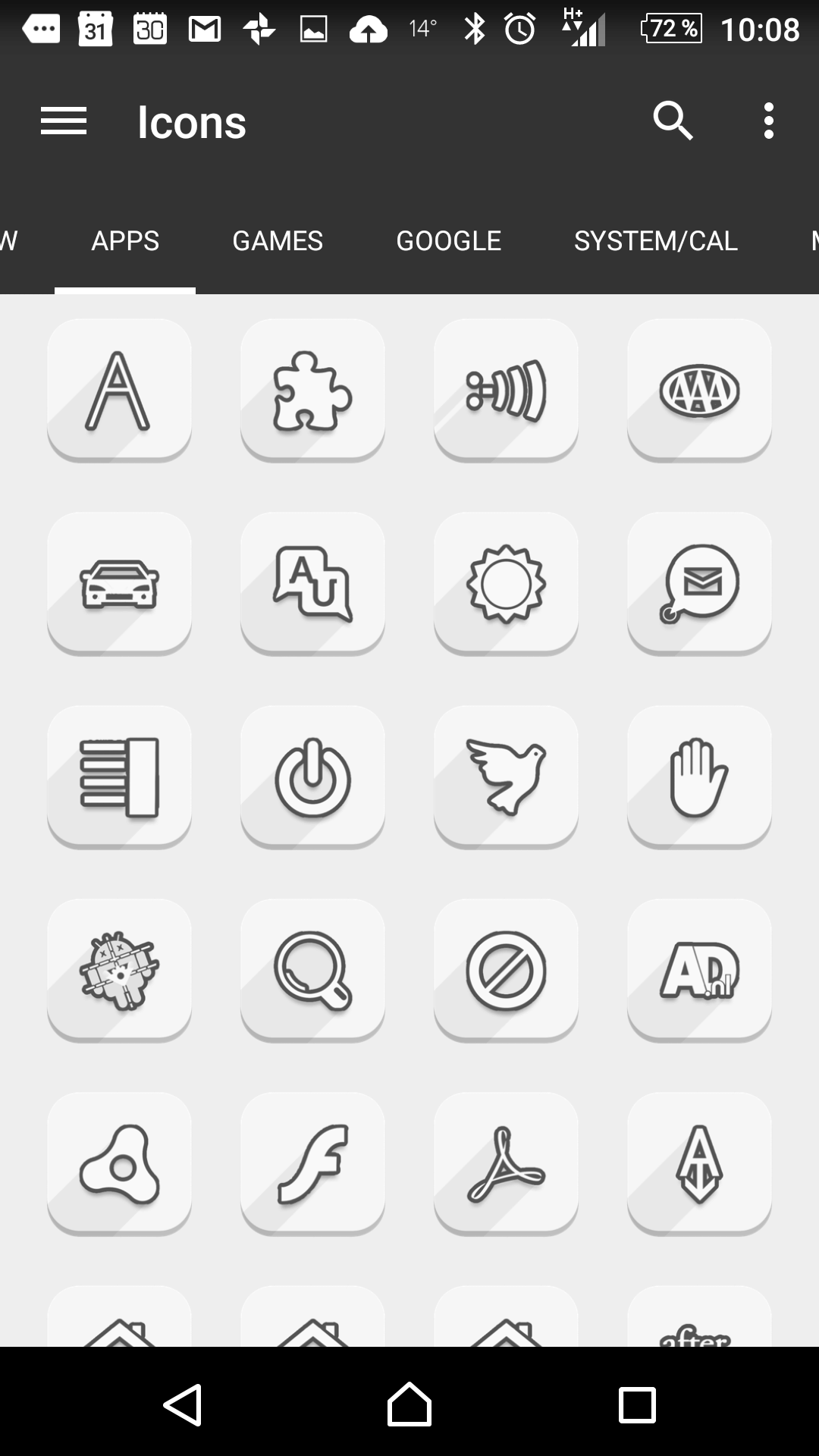This screenshot has height=1456, width=819.
Task: Open the navigation drawer menu
Action: pyautogui.click(x=64, y=121)
